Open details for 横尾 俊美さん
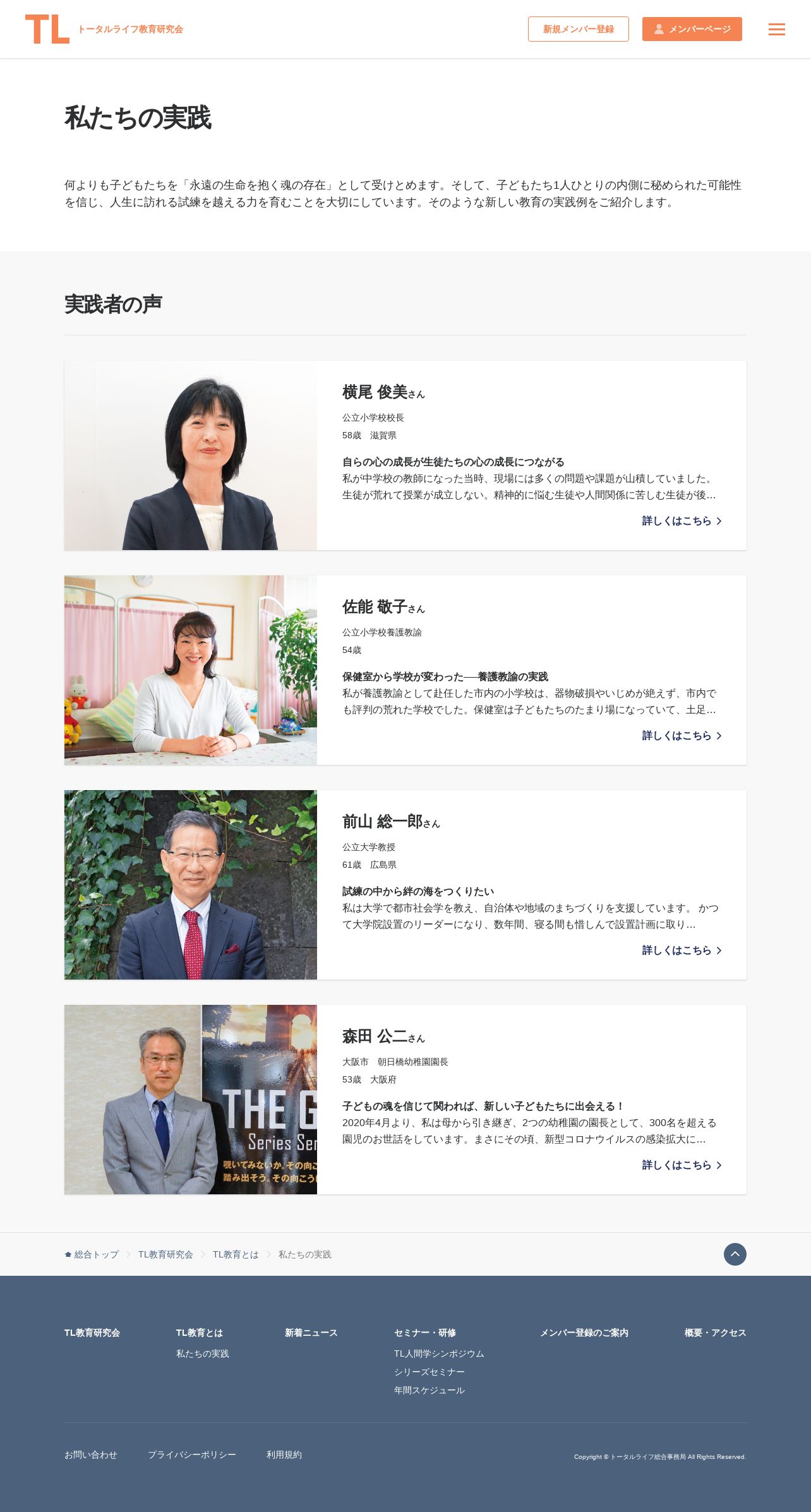Screen dimensions: 811x1512 point(682,521)
